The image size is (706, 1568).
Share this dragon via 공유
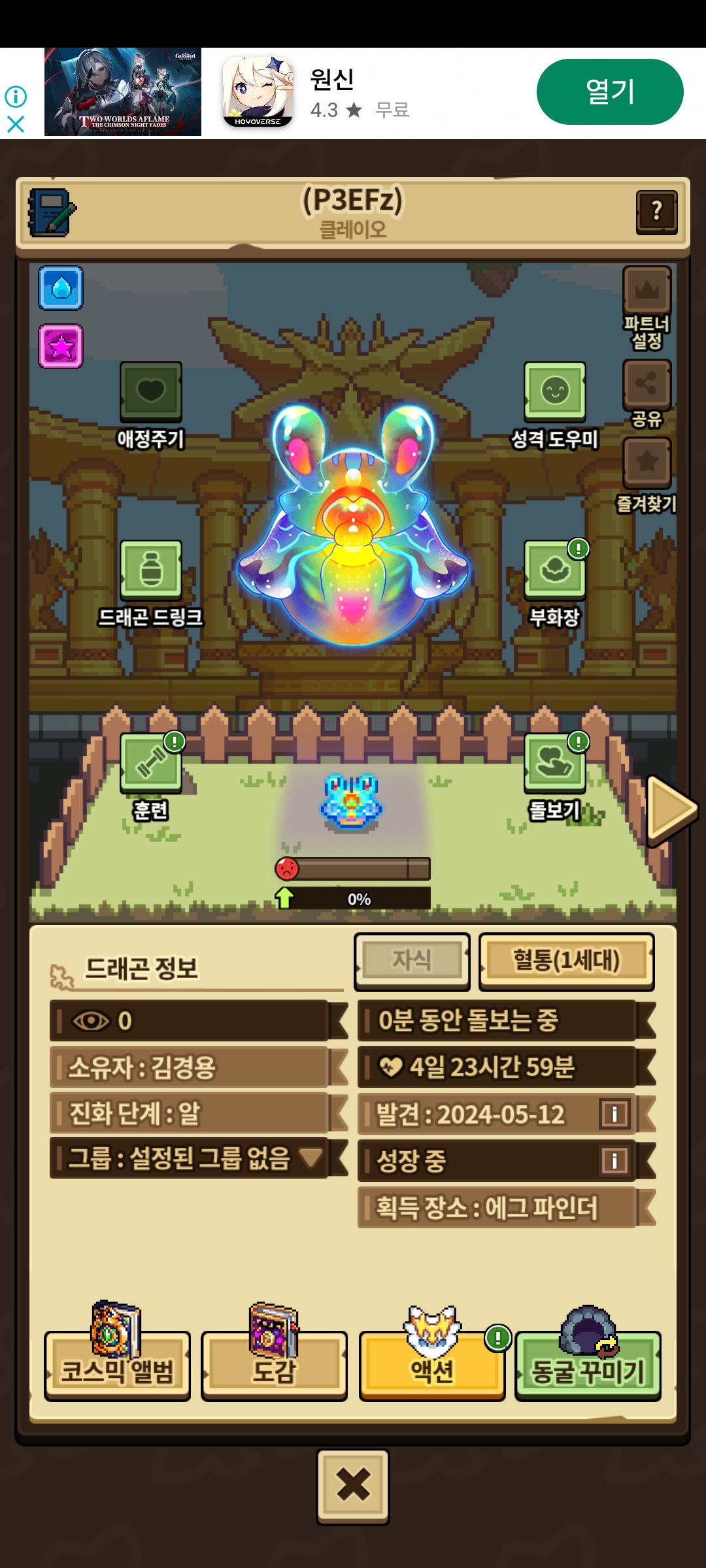tap(647, 384)
